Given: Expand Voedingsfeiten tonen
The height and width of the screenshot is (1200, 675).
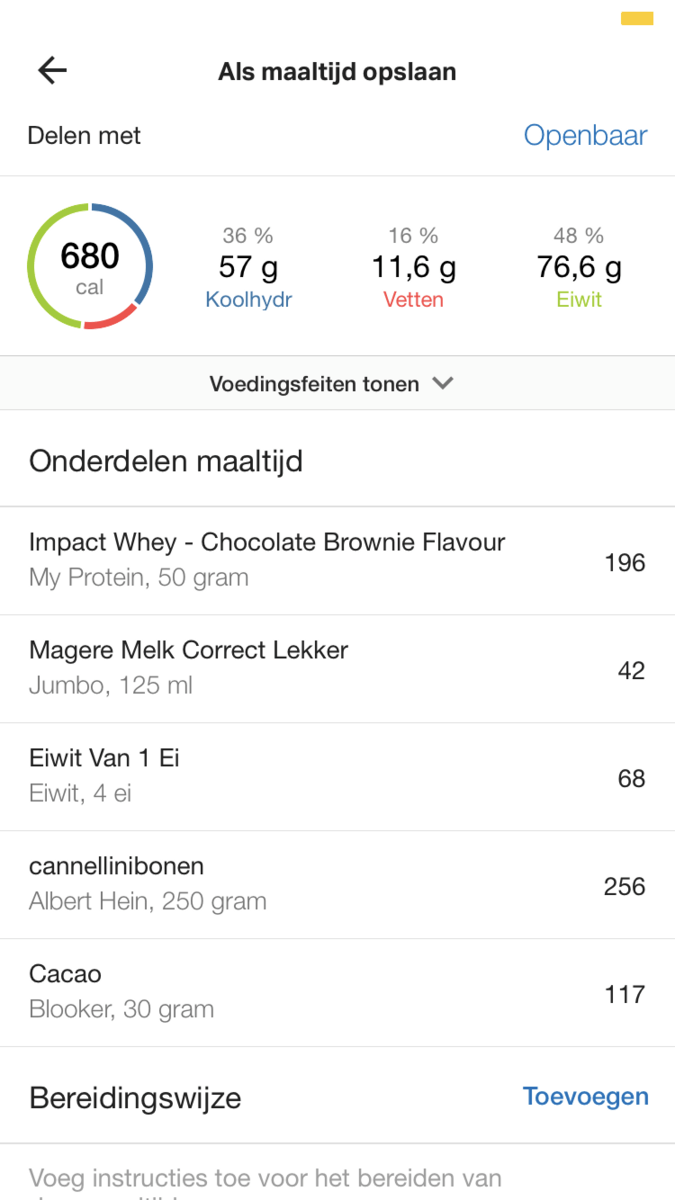Looking at the screenshot, I should tap(331, 384).
